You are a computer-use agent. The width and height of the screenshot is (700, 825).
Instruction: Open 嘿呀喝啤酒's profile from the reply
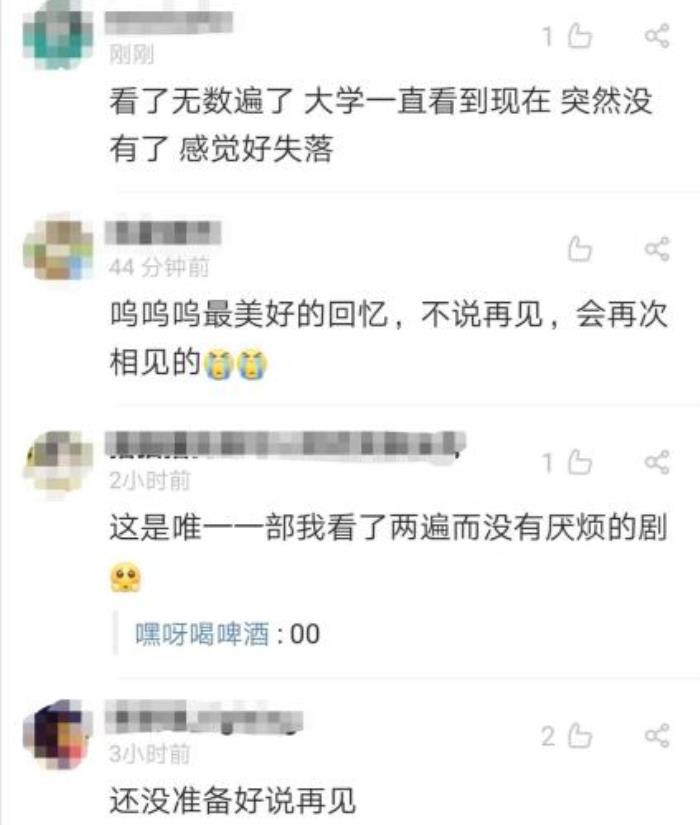click(x=202, y=634)
